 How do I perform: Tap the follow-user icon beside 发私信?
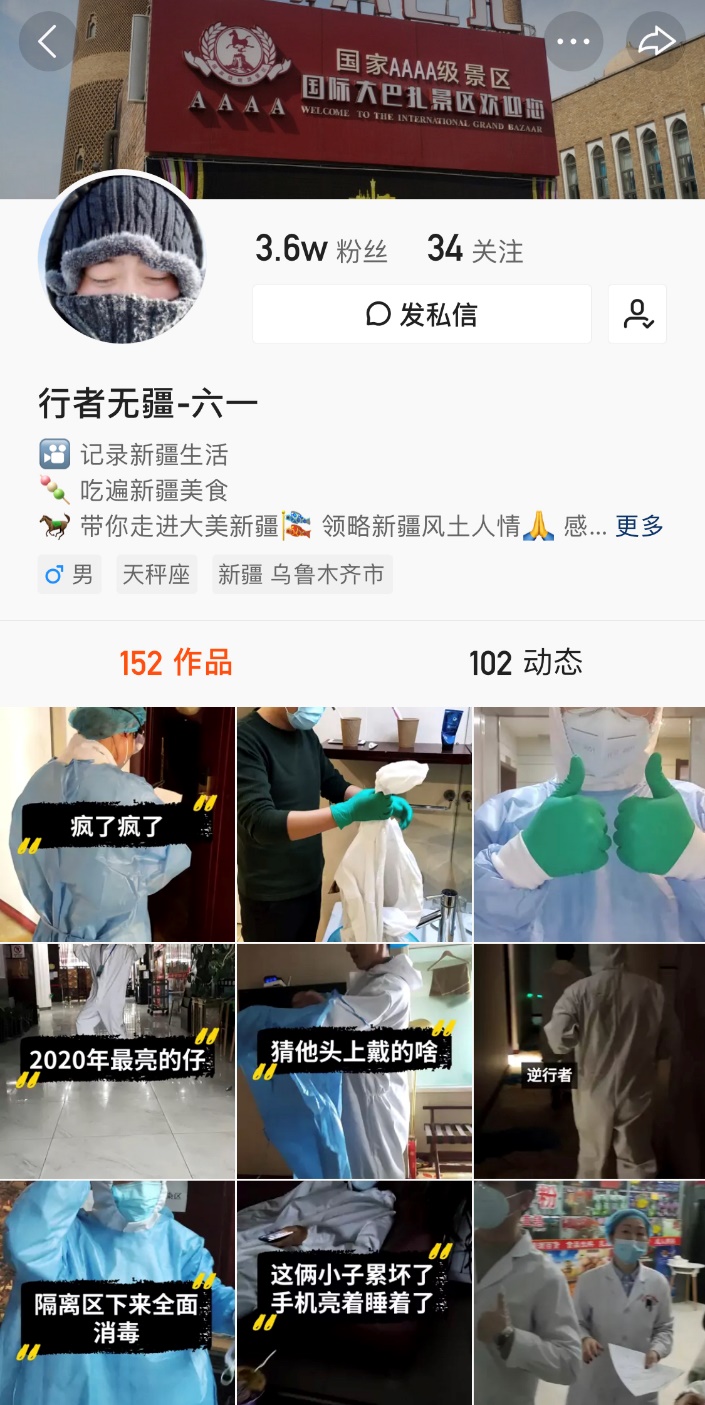(638, 314)
